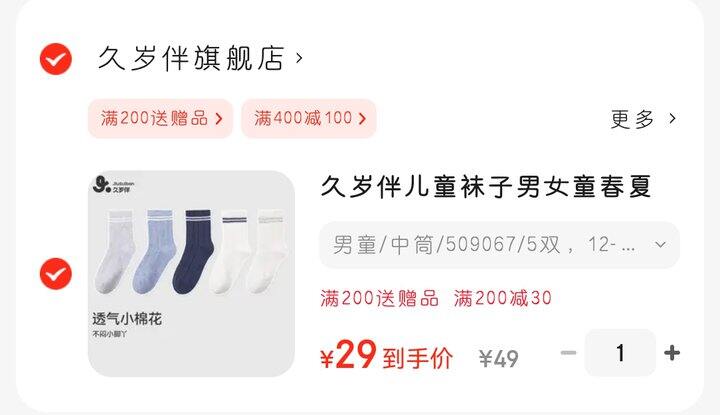The width and height of the screenshot is (720, 415).
Task: Uncheck the 久岁伴旗舰店 store checkbox
Action: 55,59
